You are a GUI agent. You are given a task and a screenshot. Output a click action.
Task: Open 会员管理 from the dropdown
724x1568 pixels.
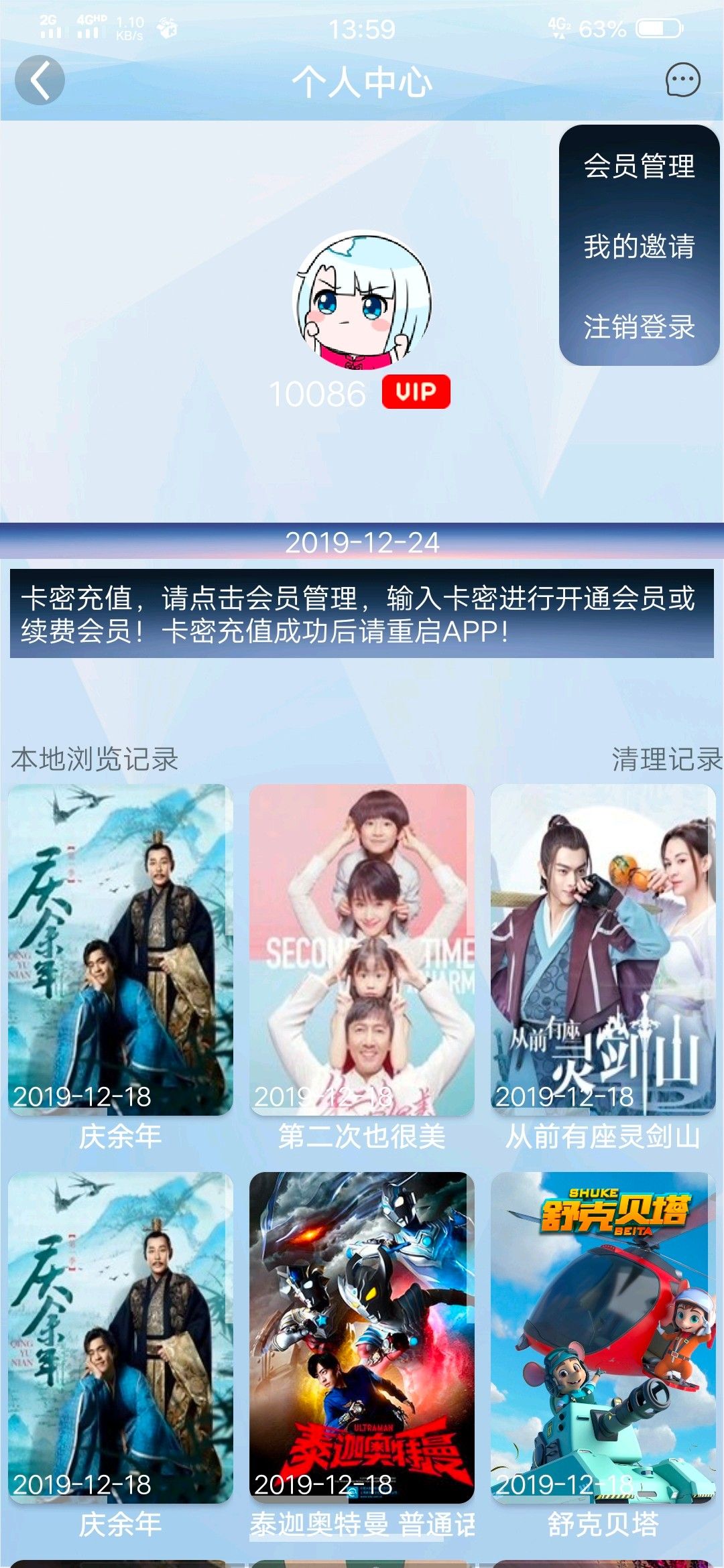point(639,166)
